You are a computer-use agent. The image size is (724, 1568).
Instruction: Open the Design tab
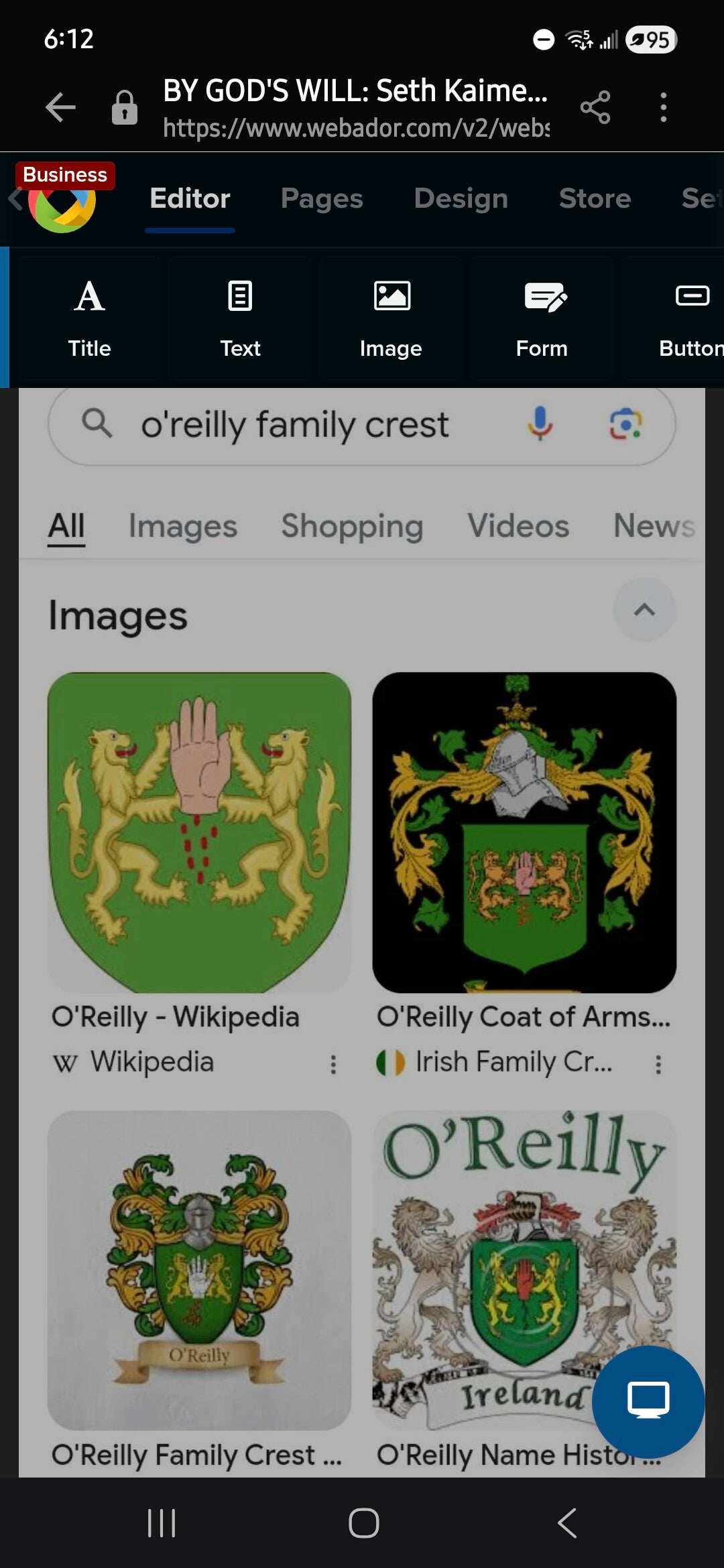pyautogui.click(x=461, y=198)
